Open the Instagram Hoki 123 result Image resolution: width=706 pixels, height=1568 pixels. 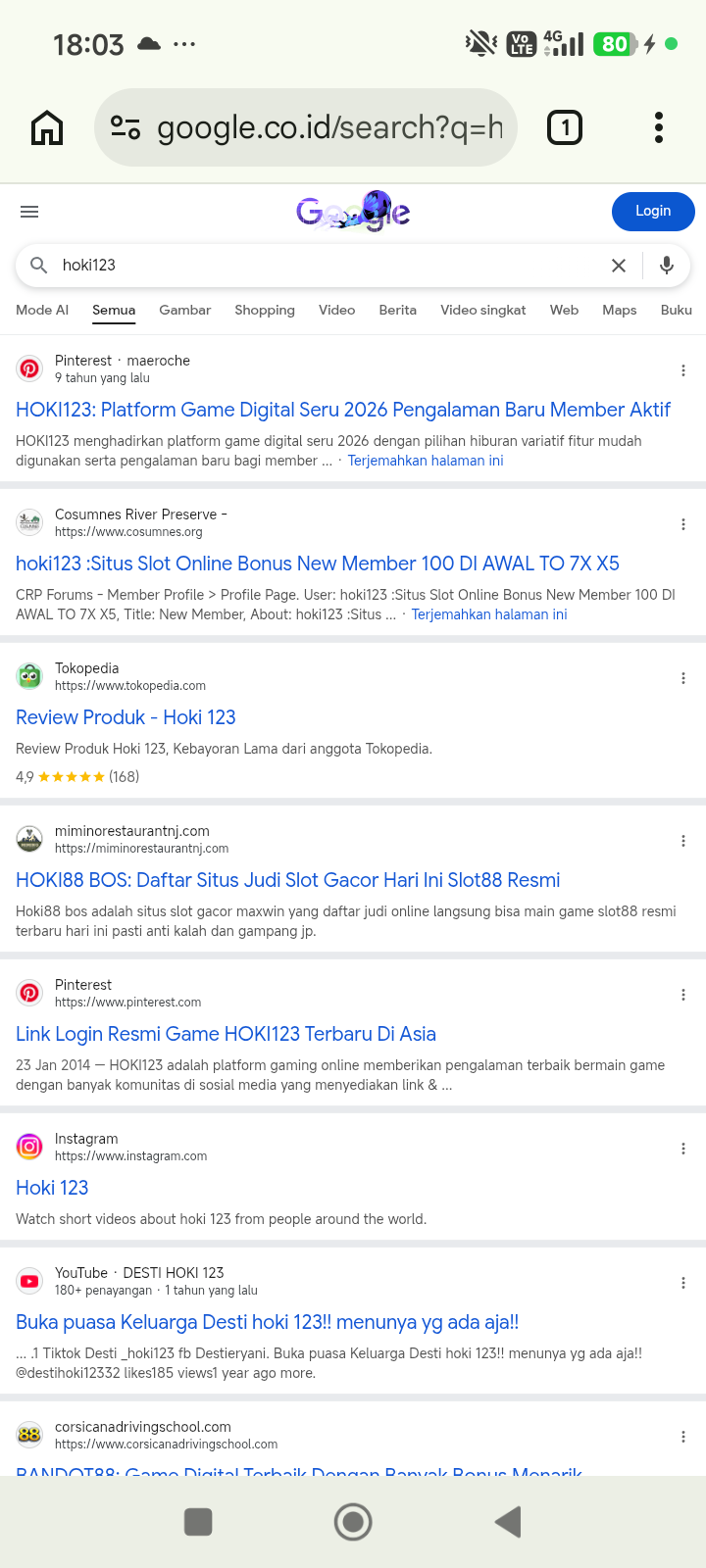point(52,1188)
